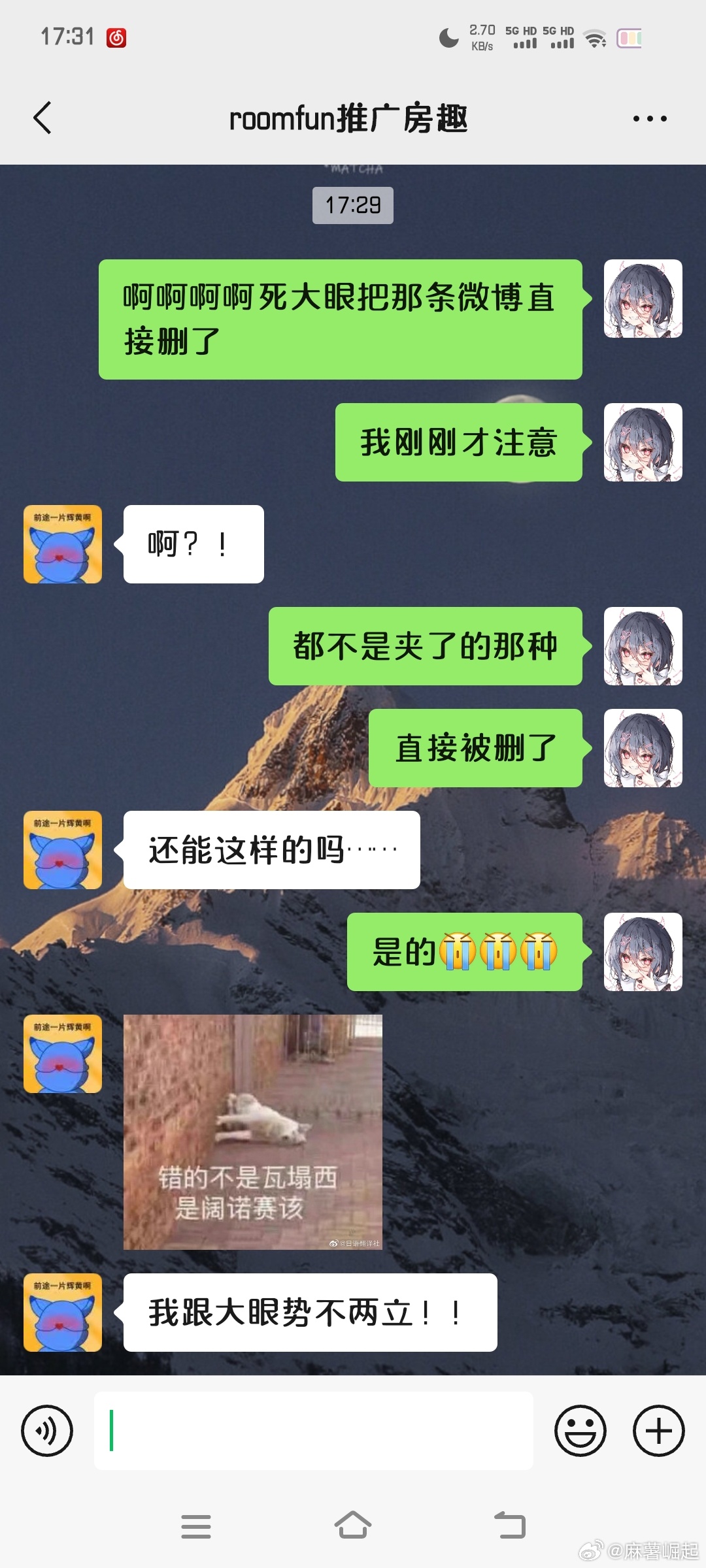The height and width of the screenshot is (1568, 706).
Task: Open the emoji sticker panel
Action: 580,1430
